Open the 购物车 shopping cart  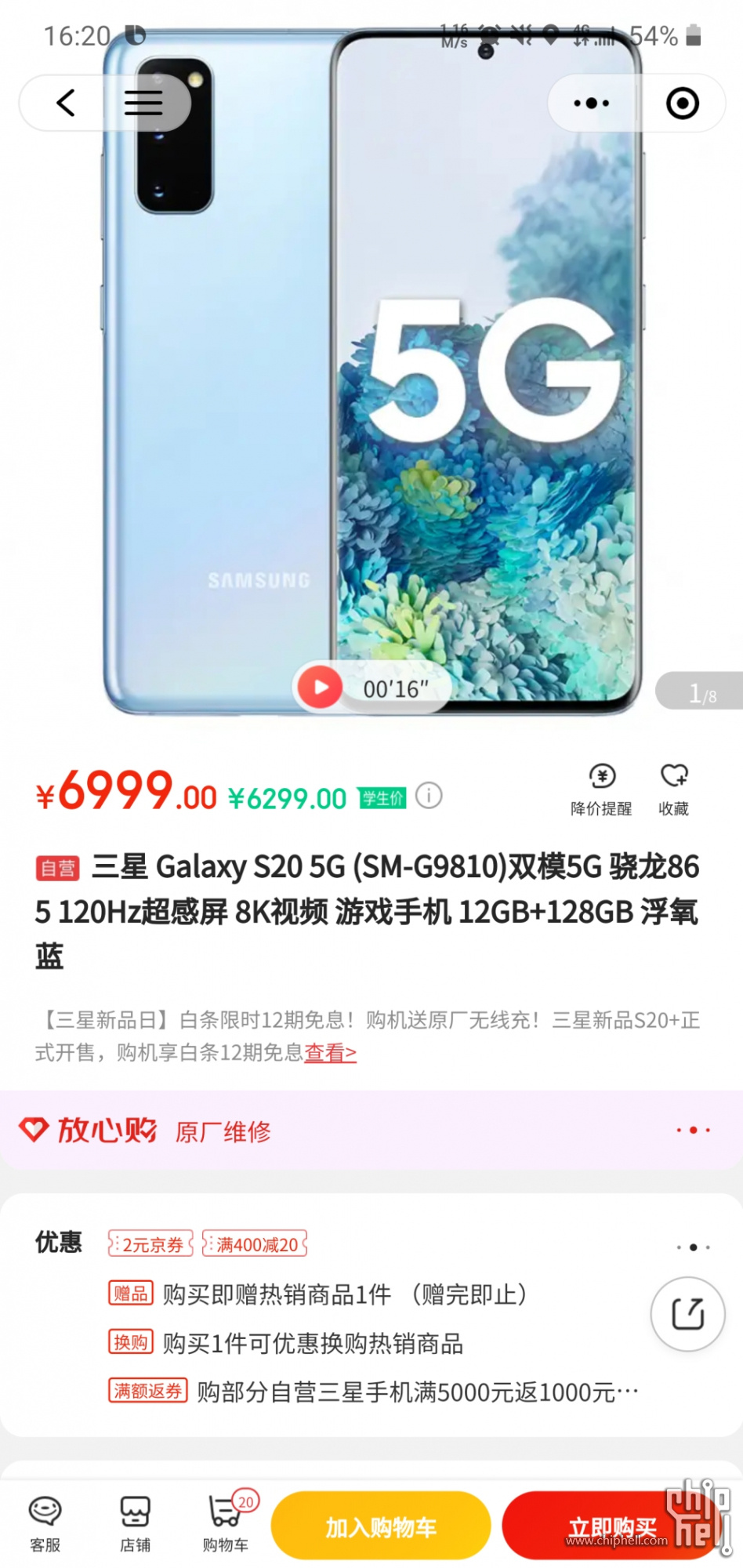tap(226, 1523)
